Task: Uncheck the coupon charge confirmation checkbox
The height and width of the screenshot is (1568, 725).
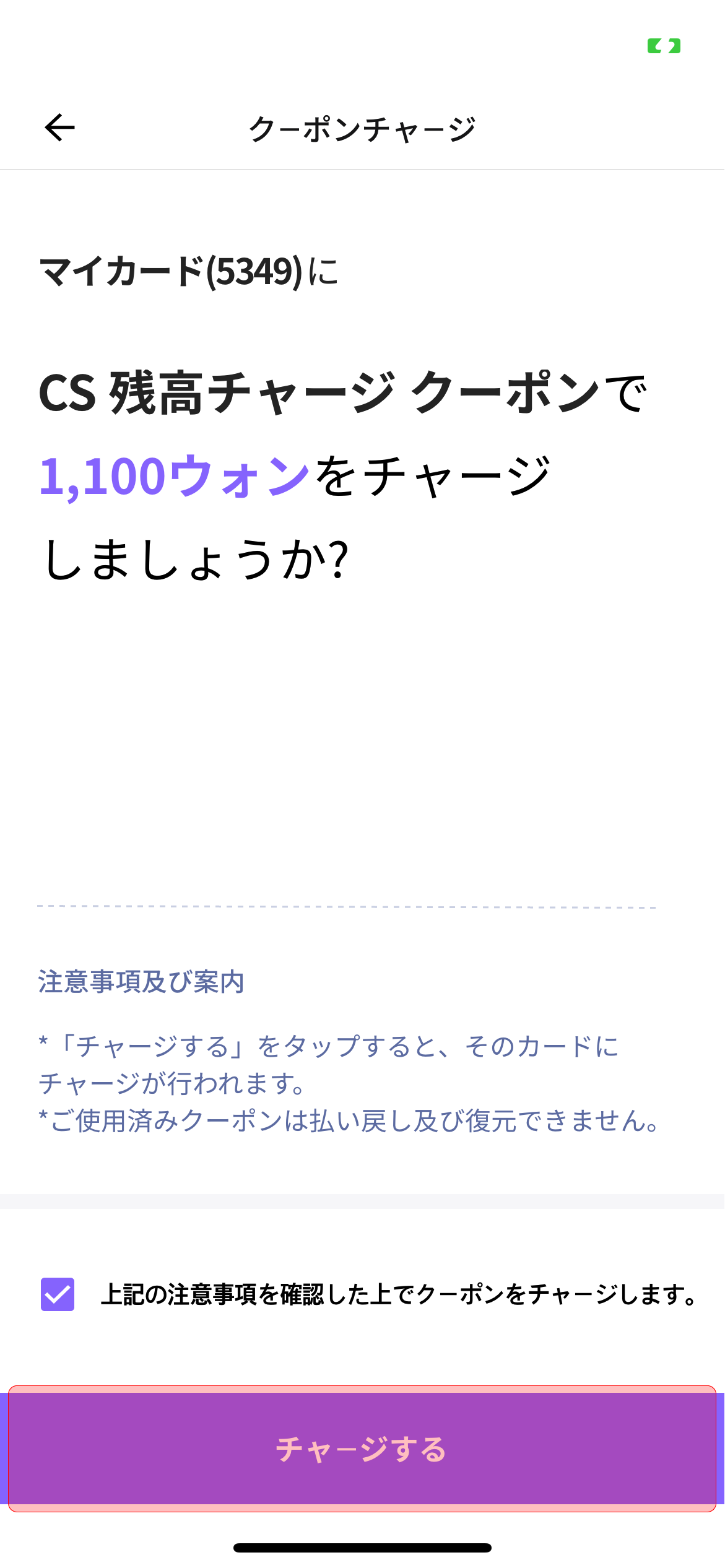Action: tap(58, 1294)
